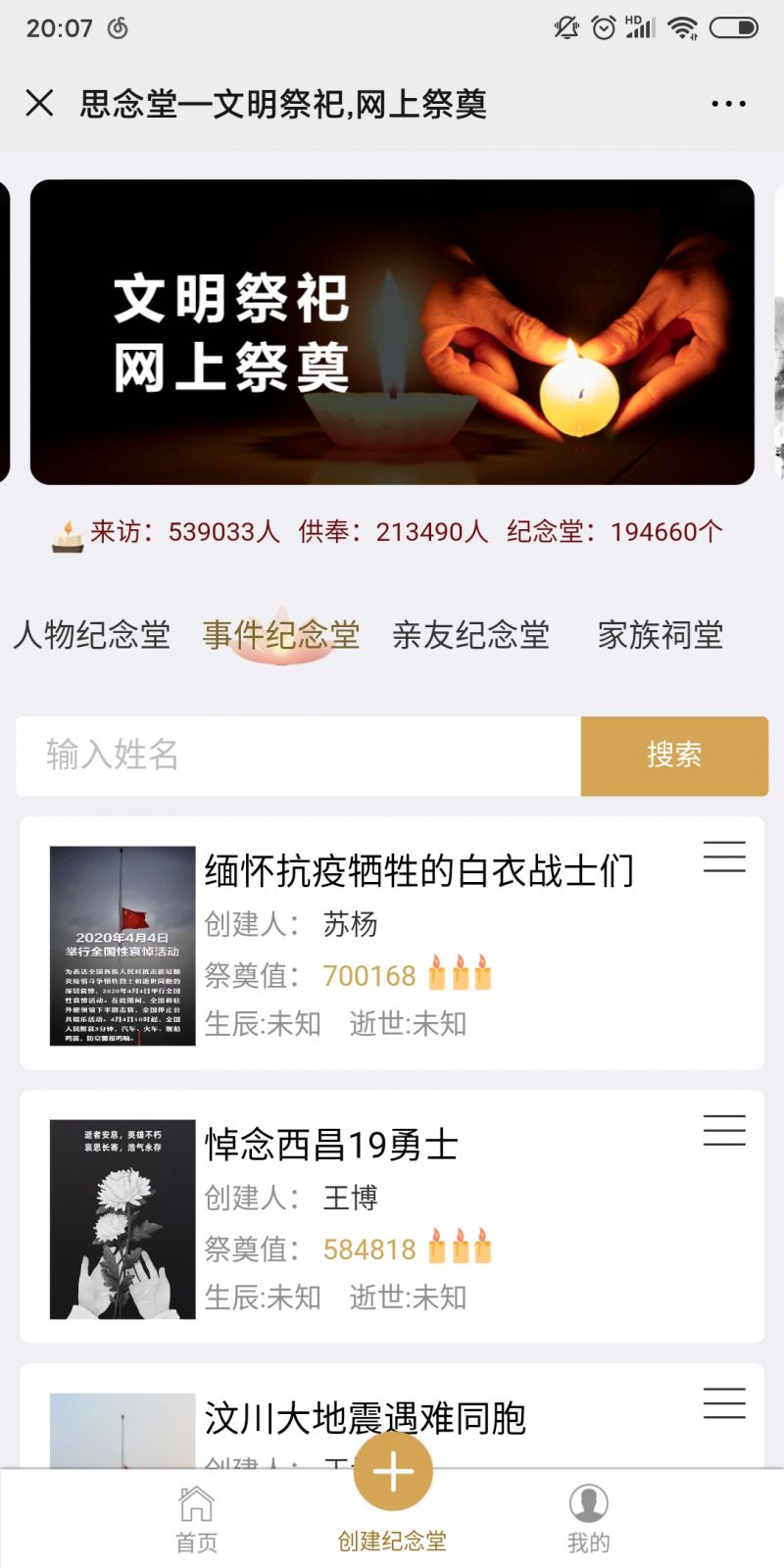Open 我的 profile via the person icon
Screen dimensions: 784x1568
586,1502
